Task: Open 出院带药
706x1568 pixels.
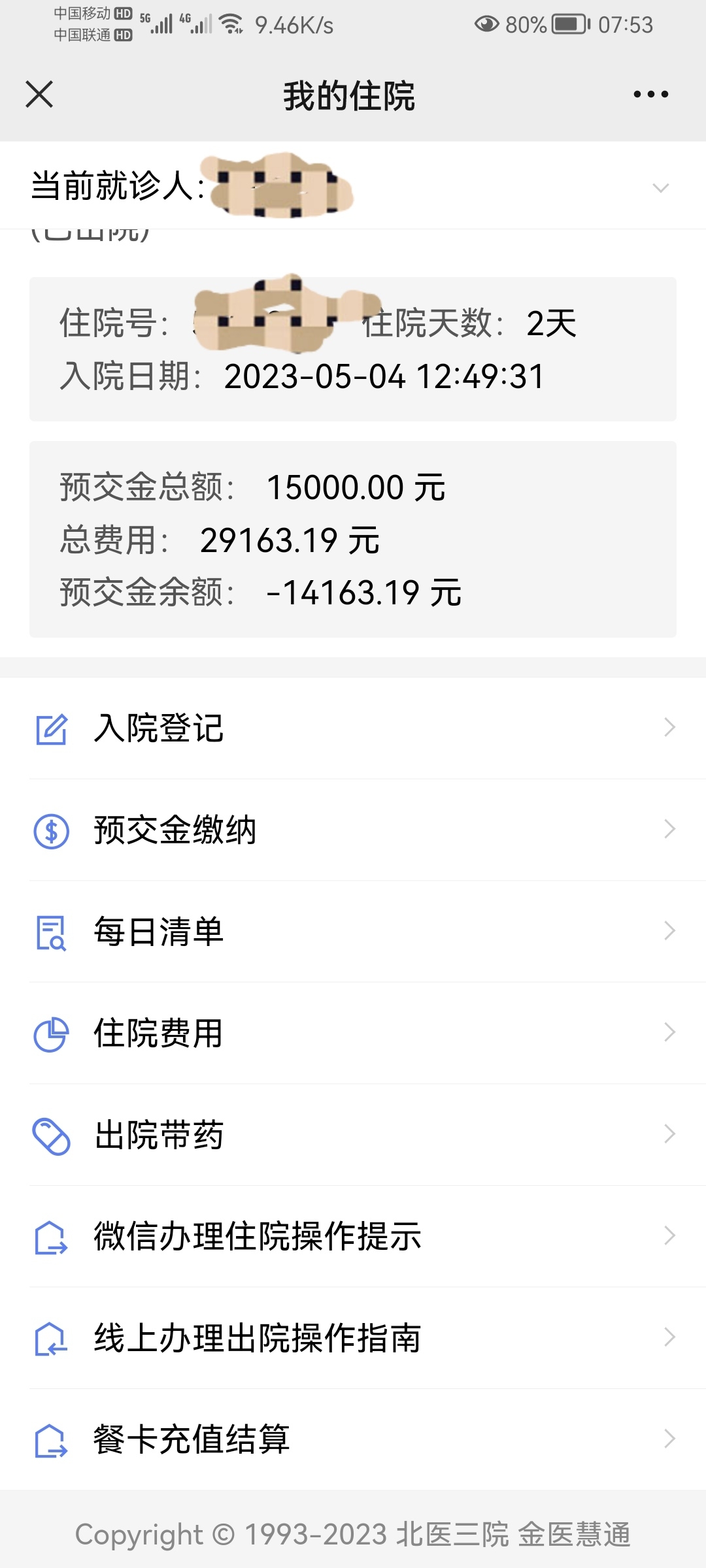Action: tap(353, 1135)
